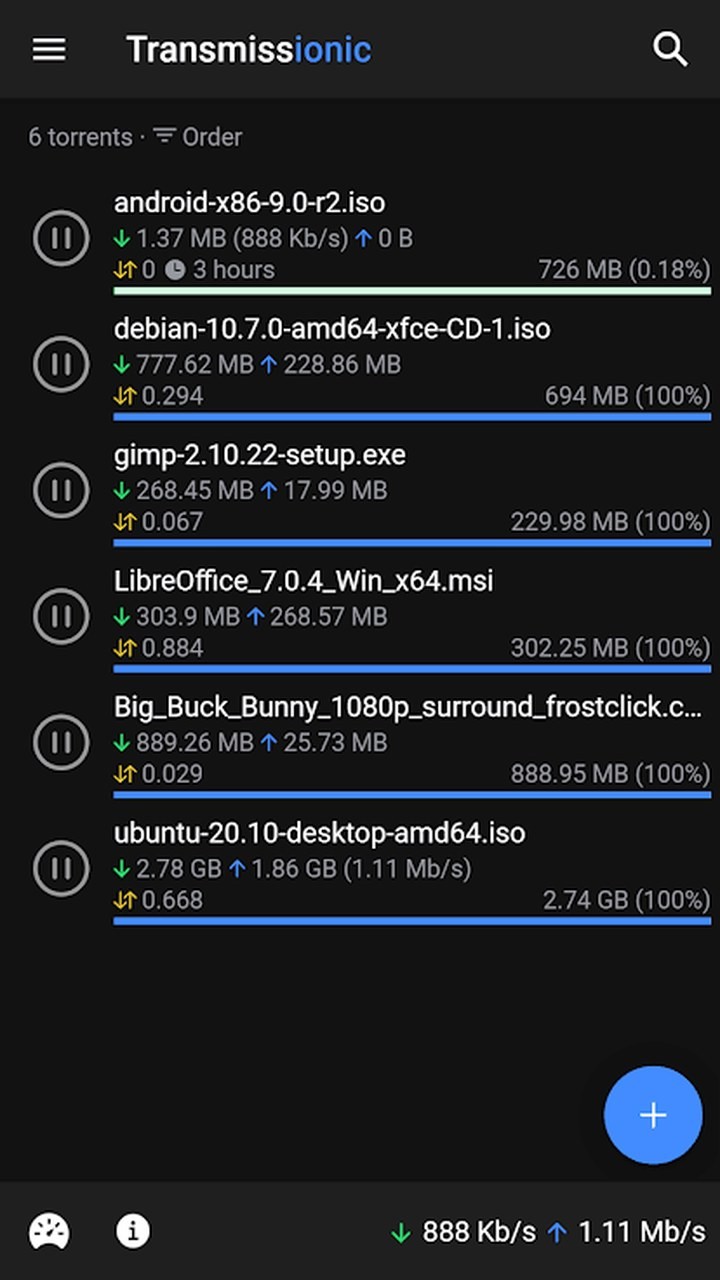Pause the gimp-2.10.22-setup.exe torrent
The height and width of the screenshot is (1280, 720).
61,490
